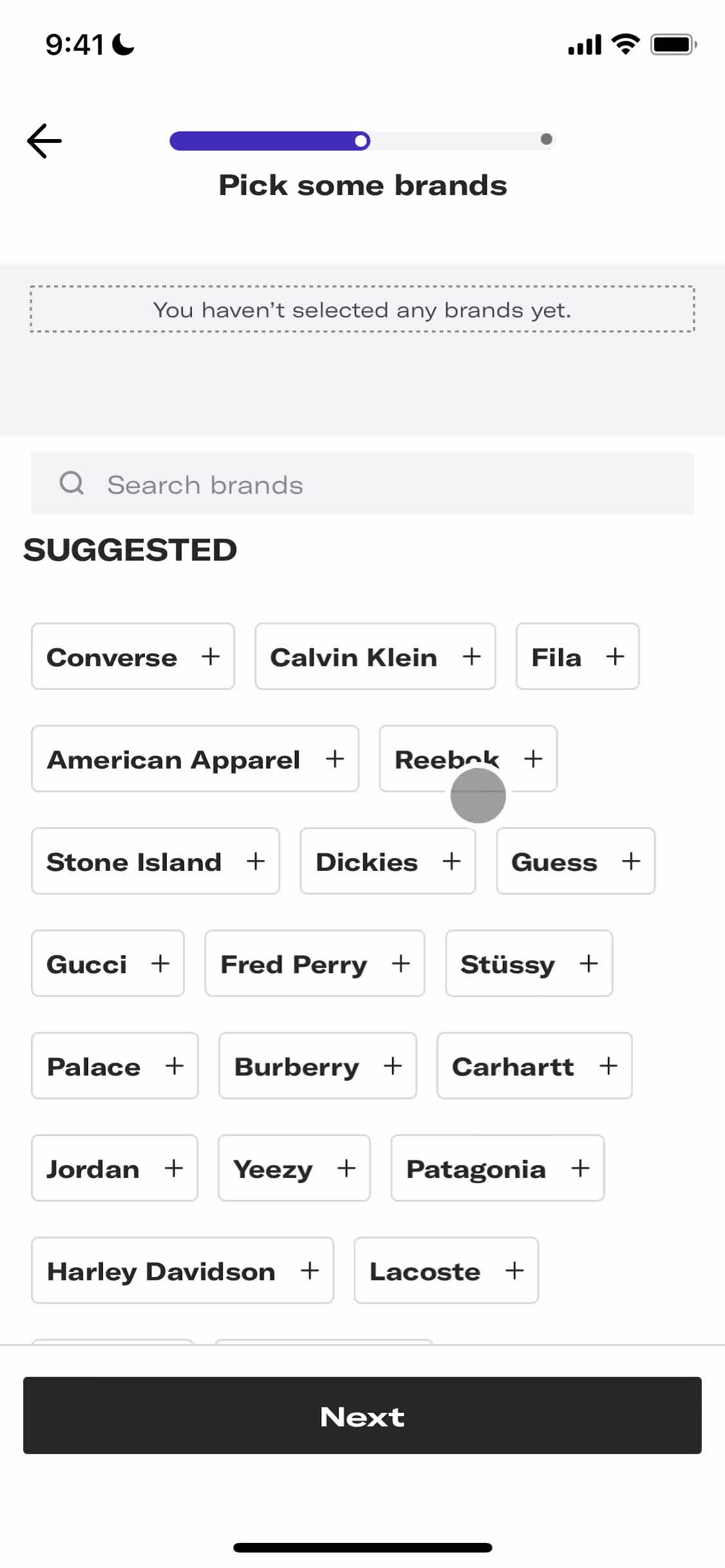This screenshot has width=725, height=1568.
Task: Tap the plus icon beside Fila
Action: (x=614, y=657)
